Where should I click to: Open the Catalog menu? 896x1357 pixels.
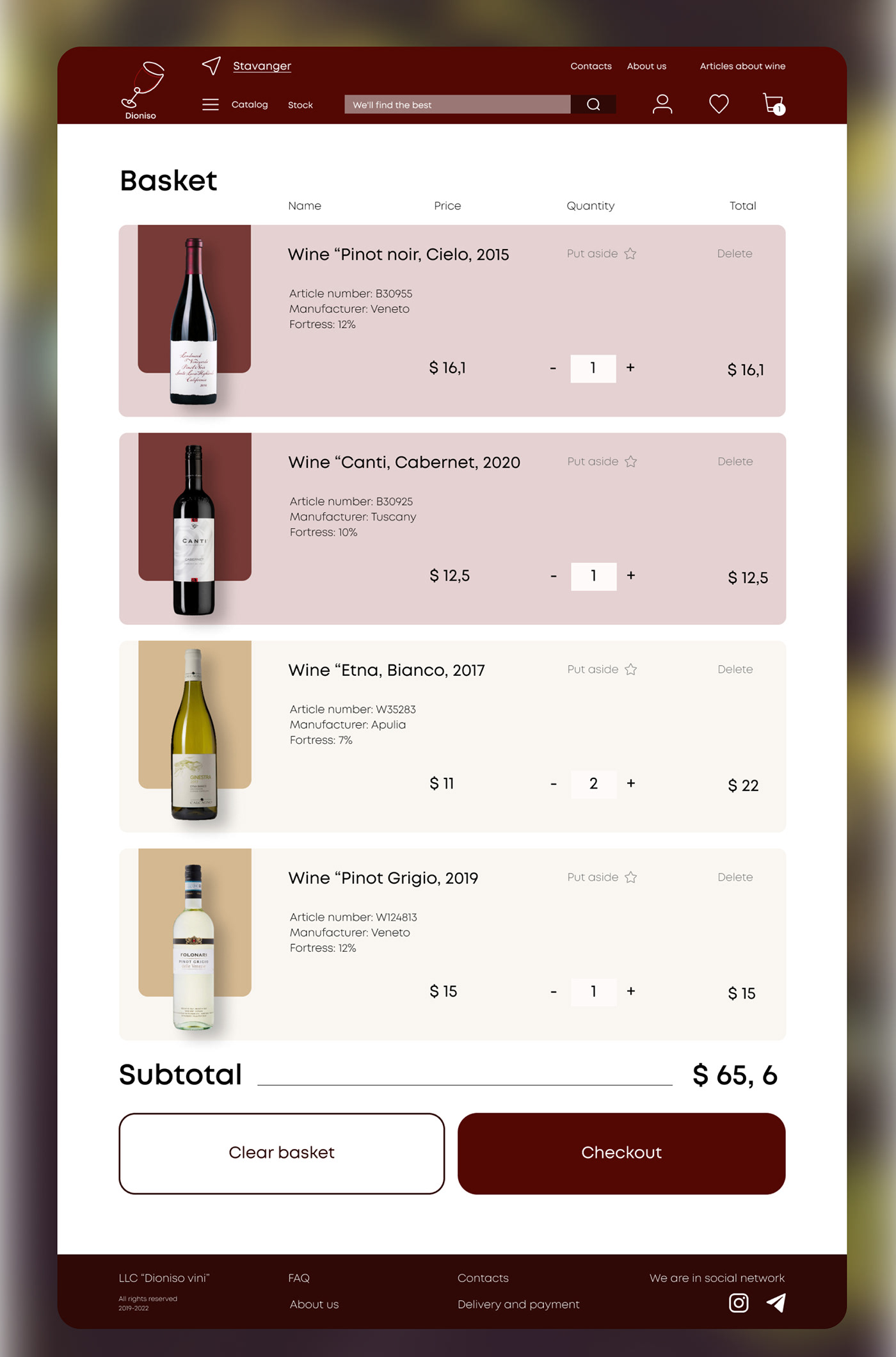pos(249,104)
